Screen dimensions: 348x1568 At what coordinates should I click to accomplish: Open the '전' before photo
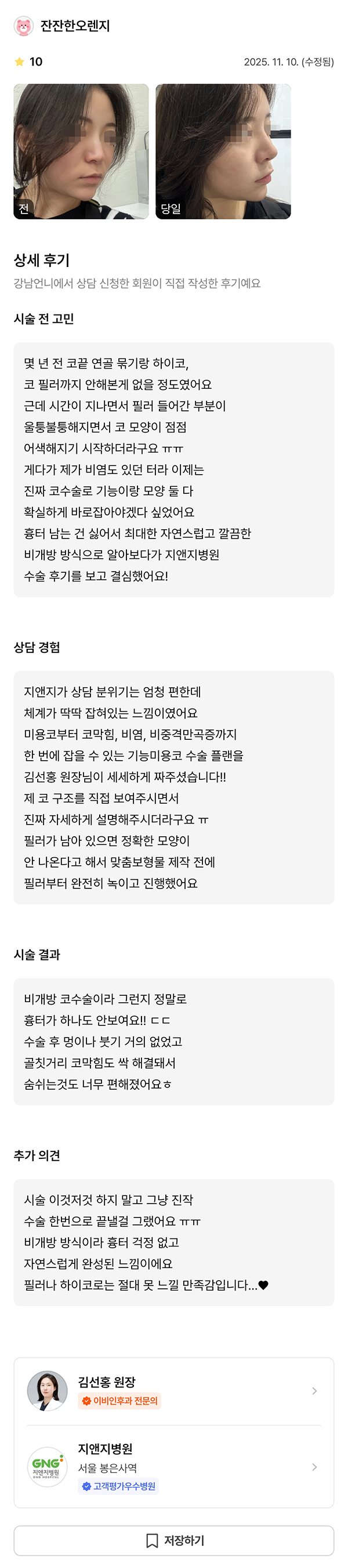click(x=81, y=151)
